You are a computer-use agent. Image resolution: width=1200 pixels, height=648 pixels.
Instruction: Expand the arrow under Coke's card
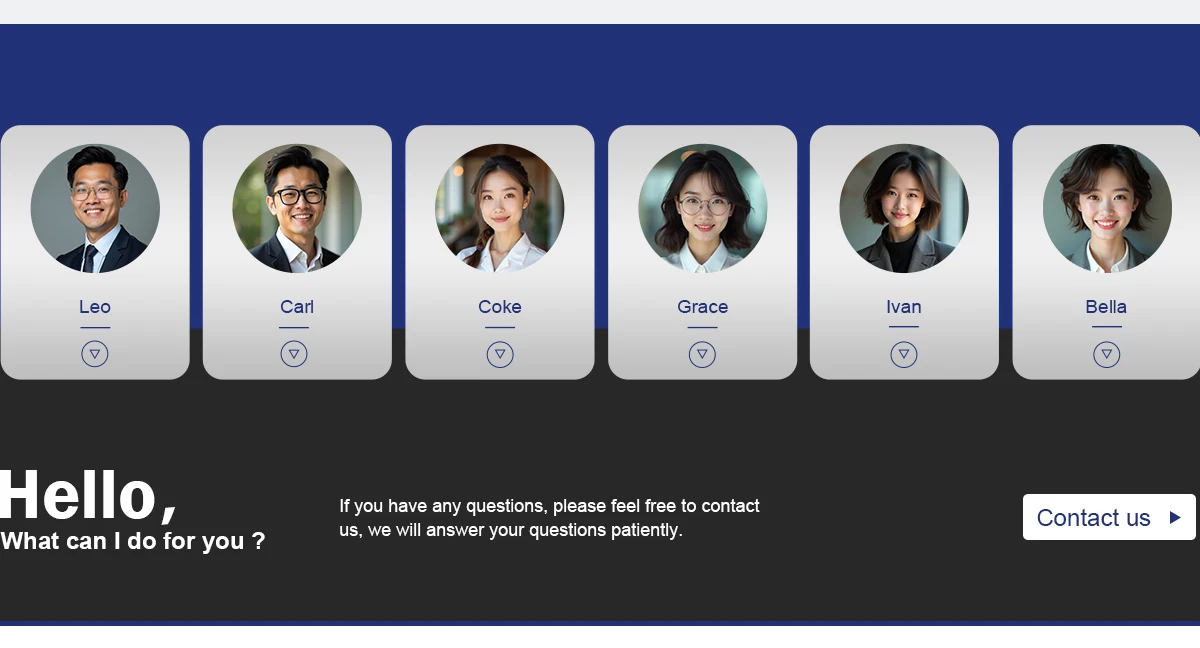(x=500, y=355)
